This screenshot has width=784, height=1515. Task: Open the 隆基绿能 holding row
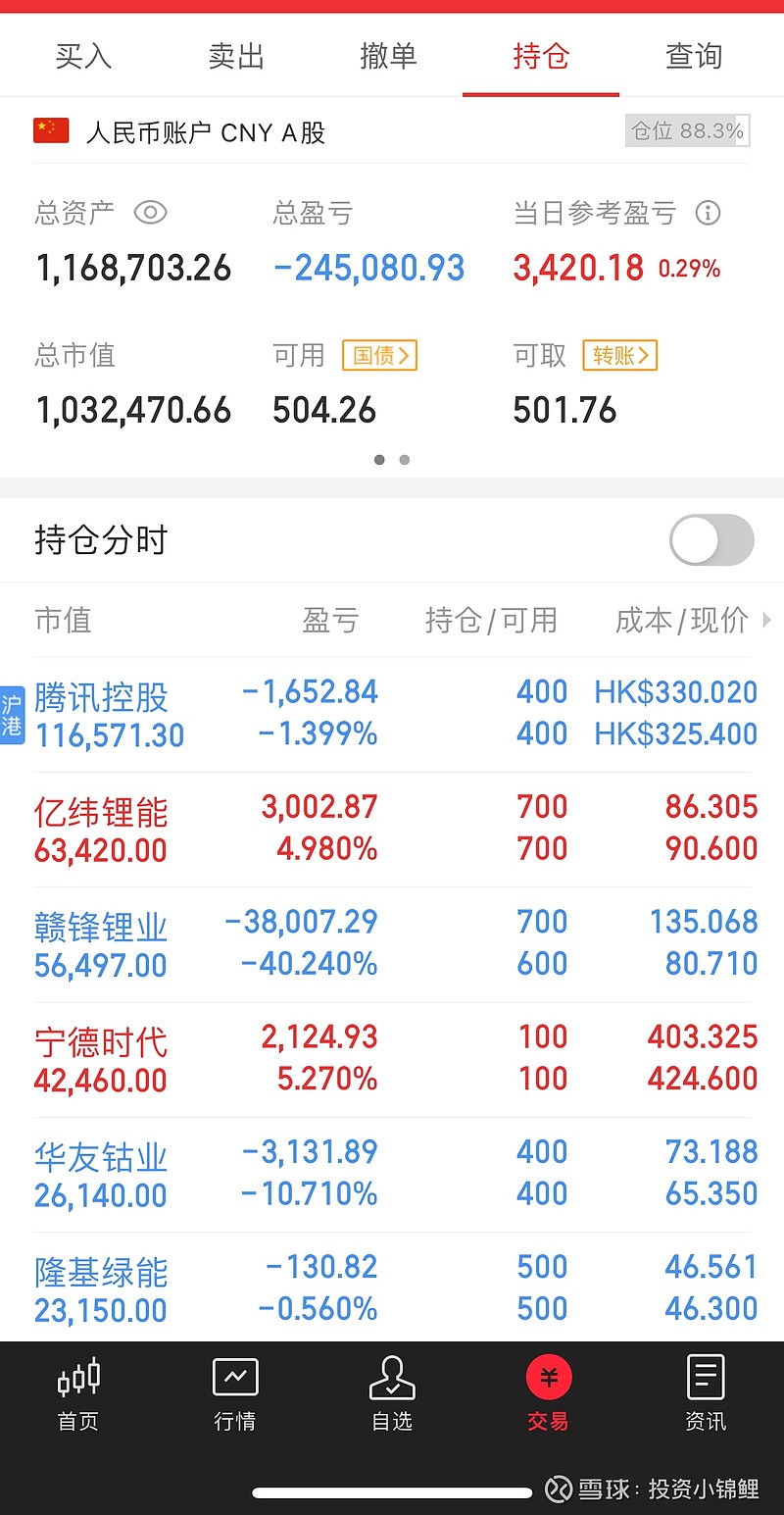(392, 1287)
